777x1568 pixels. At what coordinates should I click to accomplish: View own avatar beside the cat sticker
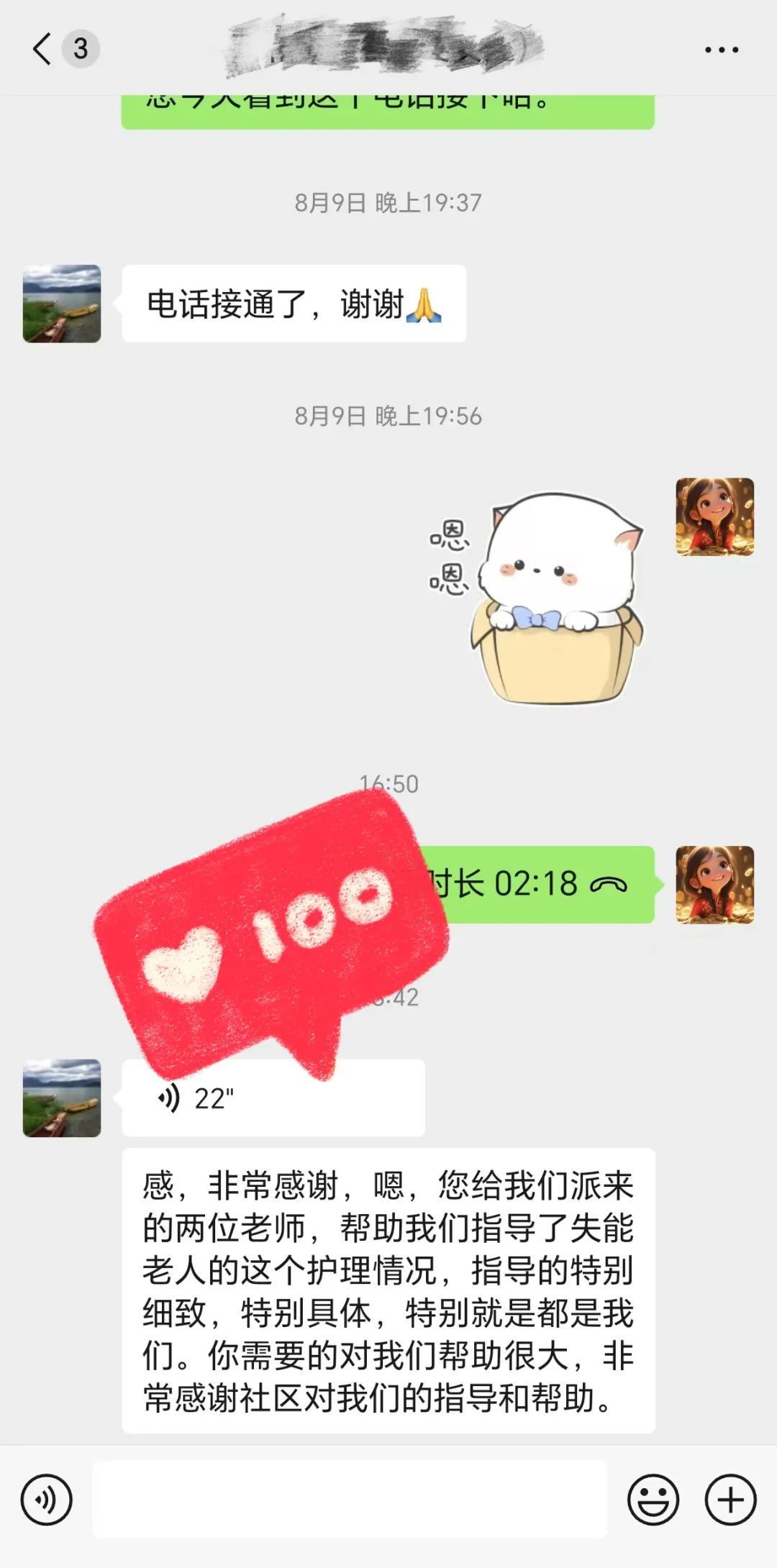(714, 516)
